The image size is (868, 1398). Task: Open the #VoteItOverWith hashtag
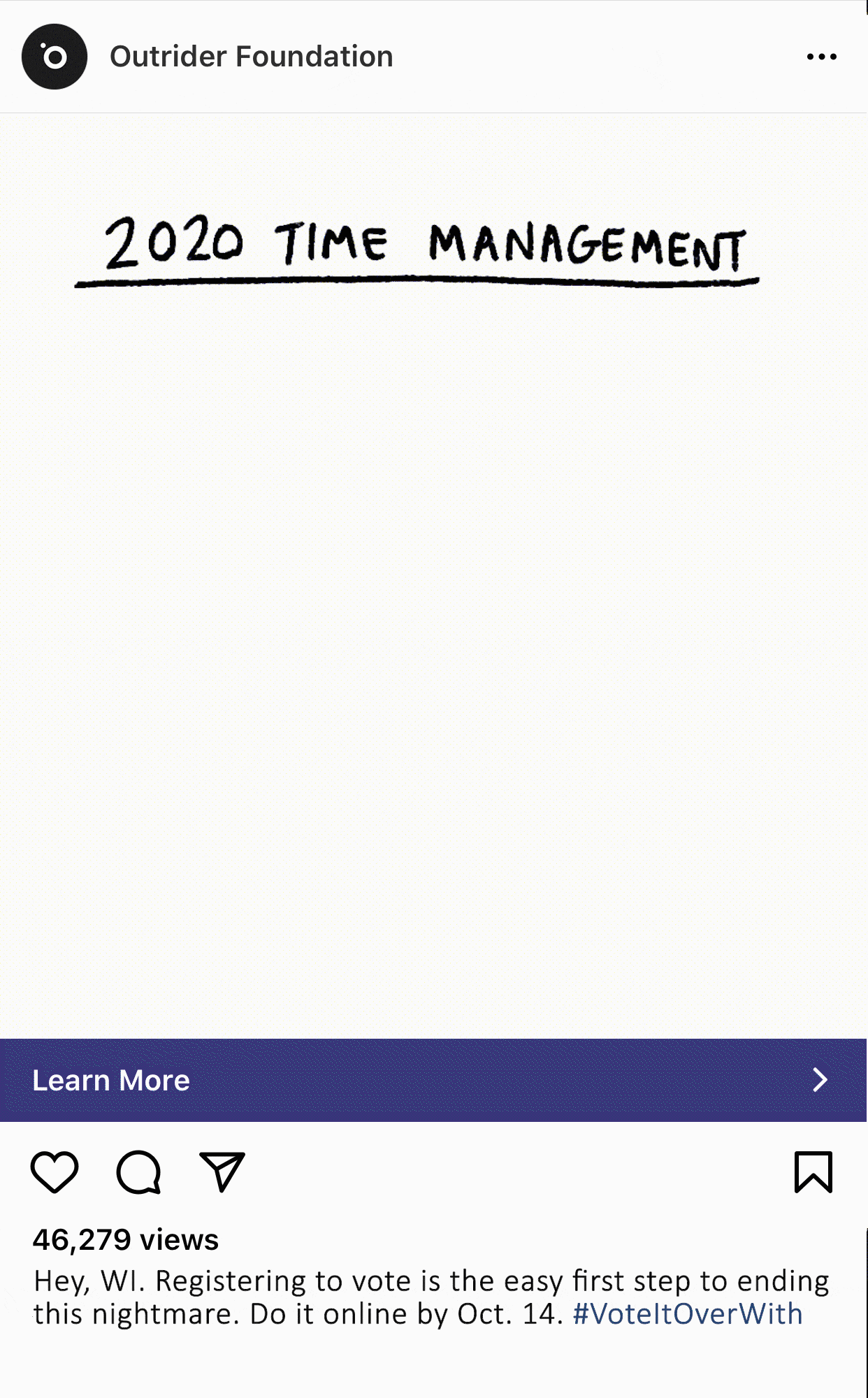tap(688, 1314)
